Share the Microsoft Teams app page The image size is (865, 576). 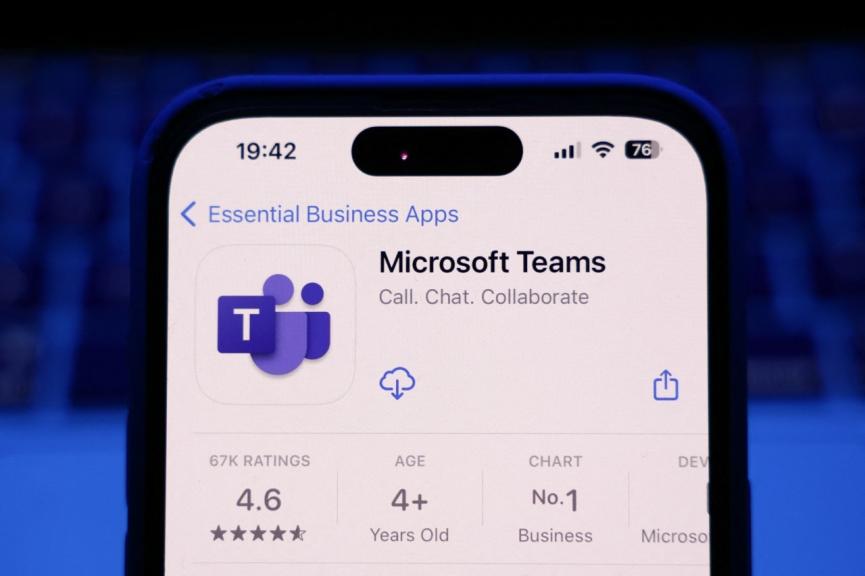click(665, 385)
